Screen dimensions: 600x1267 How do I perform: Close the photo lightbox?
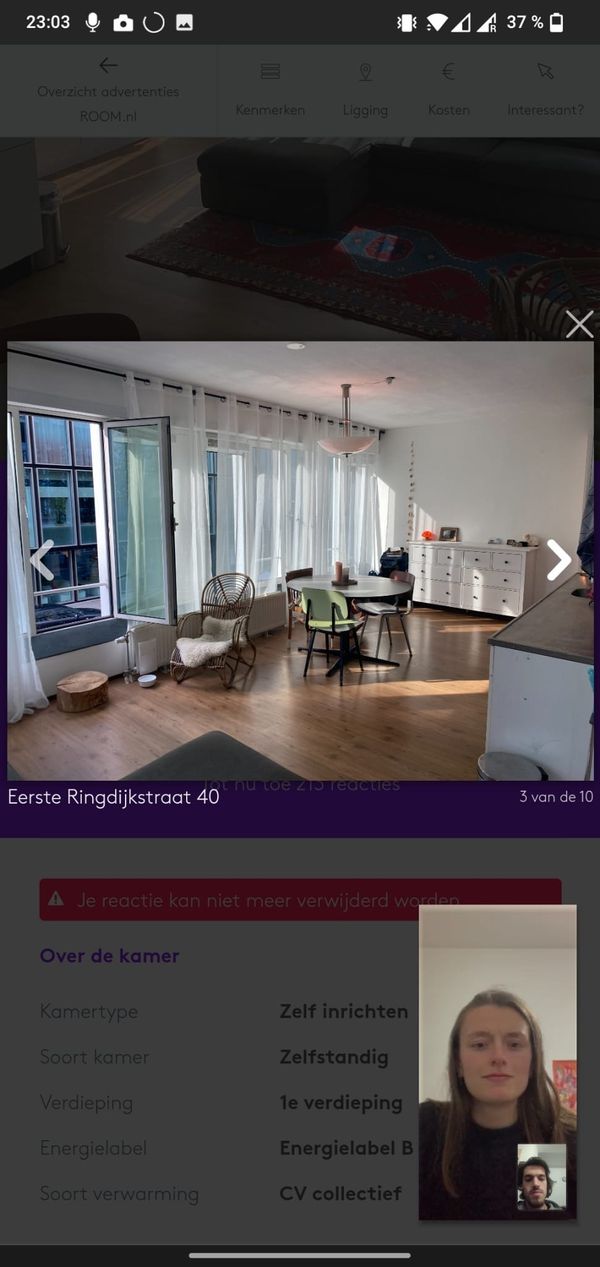pos(579,324)
